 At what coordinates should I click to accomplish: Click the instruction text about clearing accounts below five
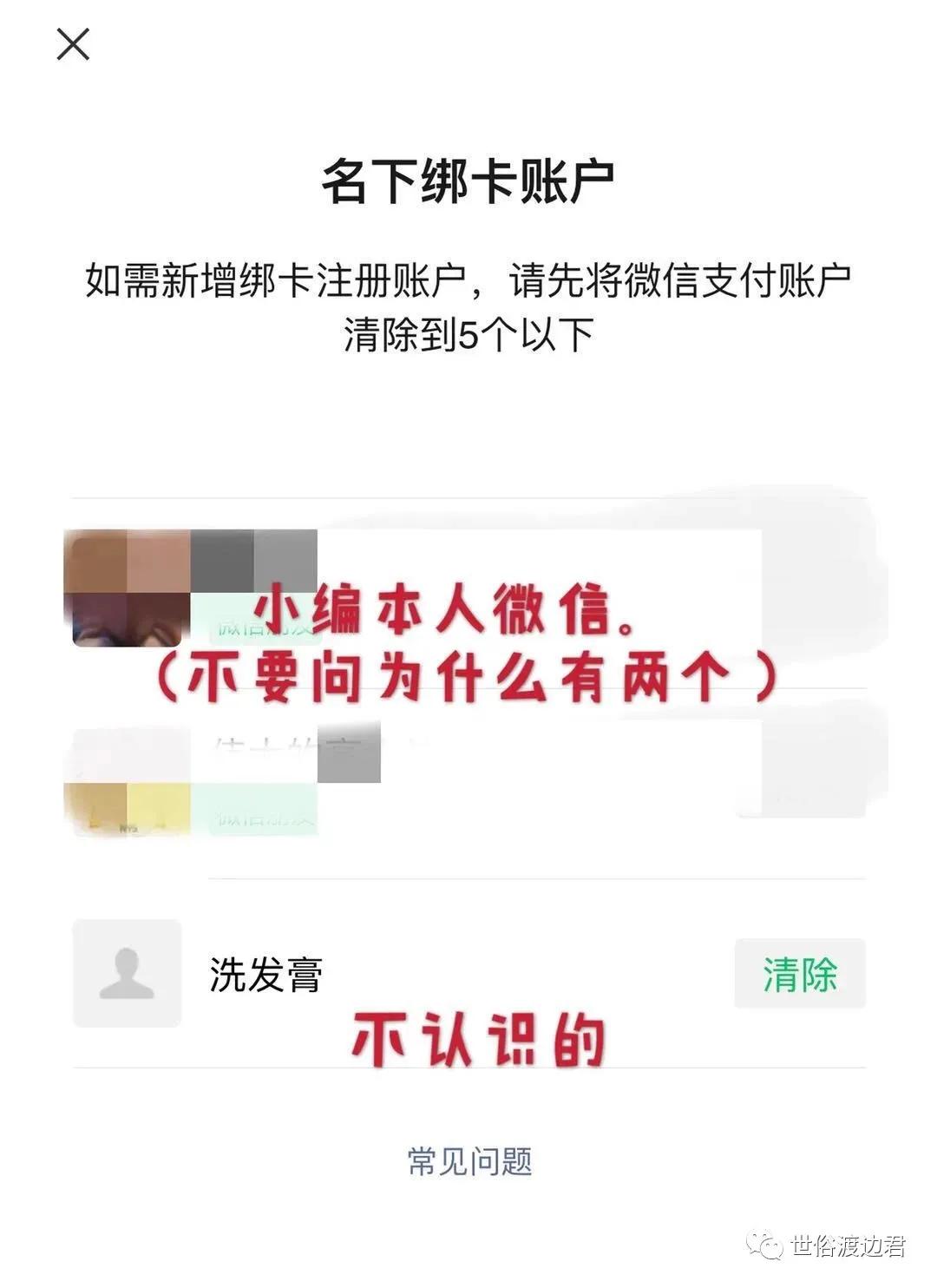468,304
